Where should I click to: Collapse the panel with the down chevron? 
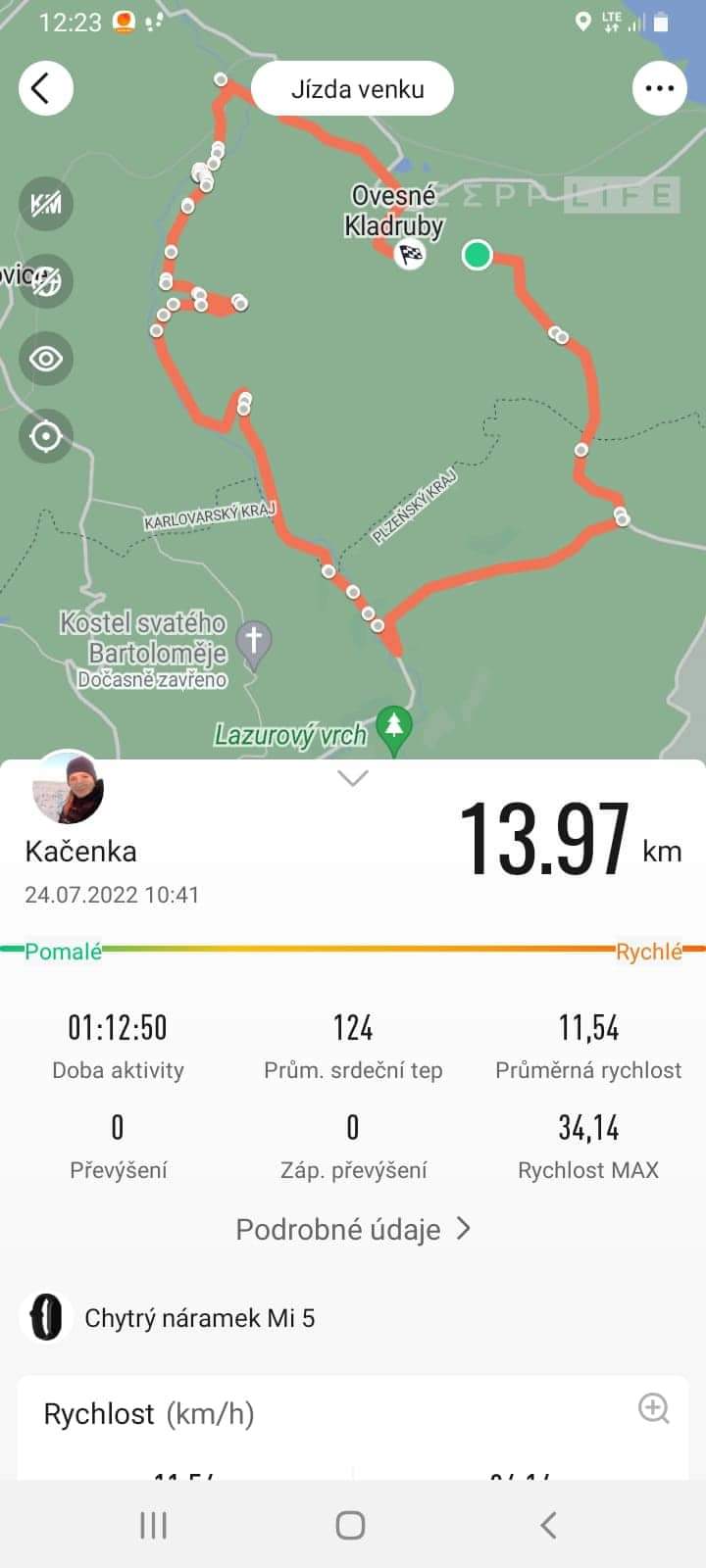pos(353,778)
